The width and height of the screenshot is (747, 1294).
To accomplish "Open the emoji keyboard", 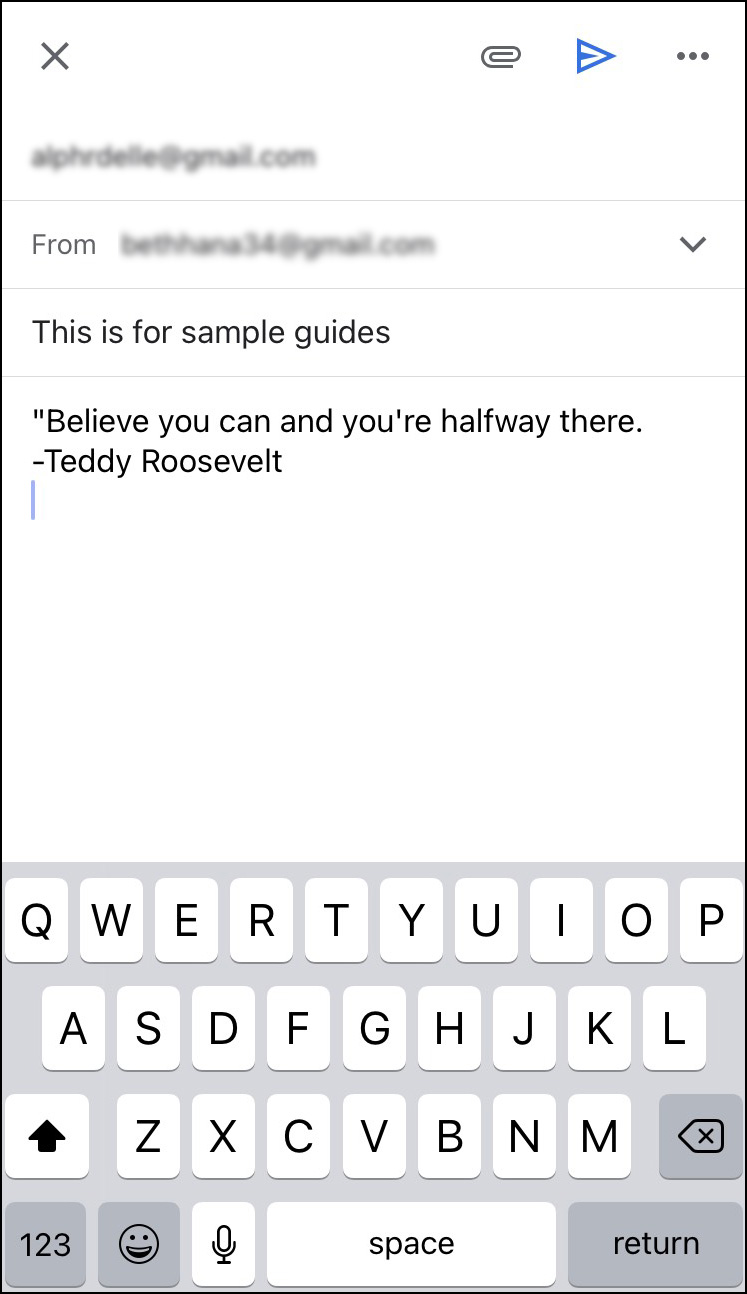I will pyautogui.click(x=139, y=1244).
